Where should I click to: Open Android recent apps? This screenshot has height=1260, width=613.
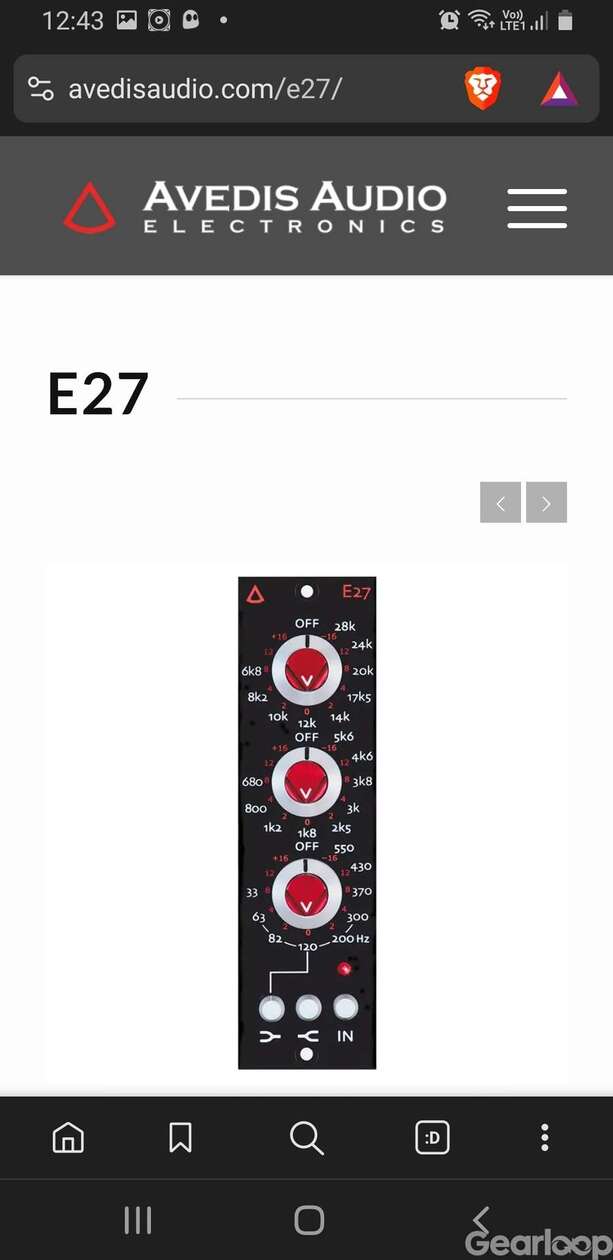(x=137, y=1220)
